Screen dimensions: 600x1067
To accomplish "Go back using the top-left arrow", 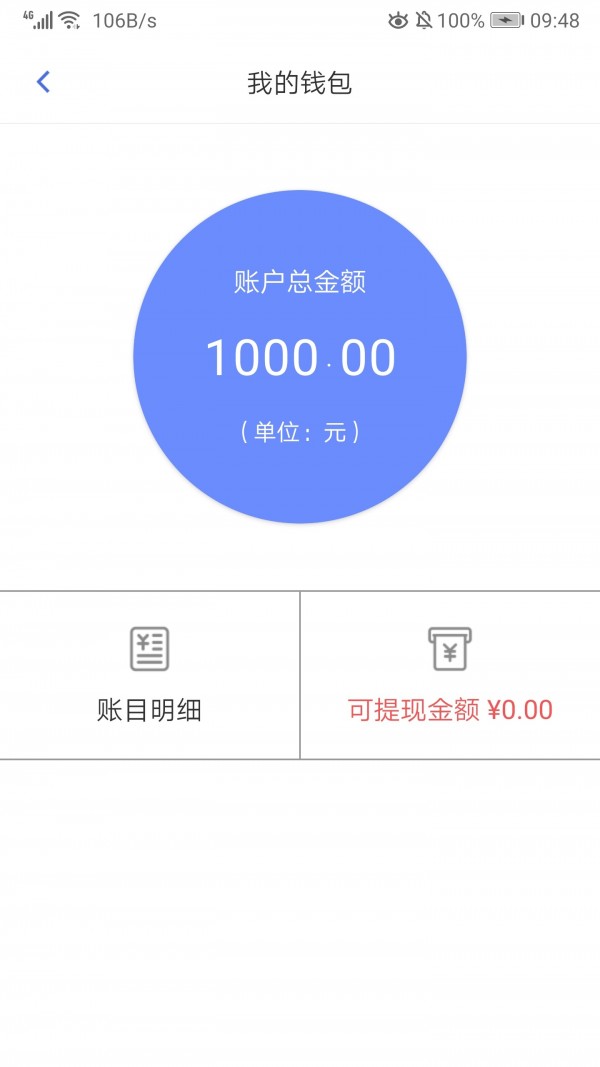I will pyautogui.click(x=43, y=82).
